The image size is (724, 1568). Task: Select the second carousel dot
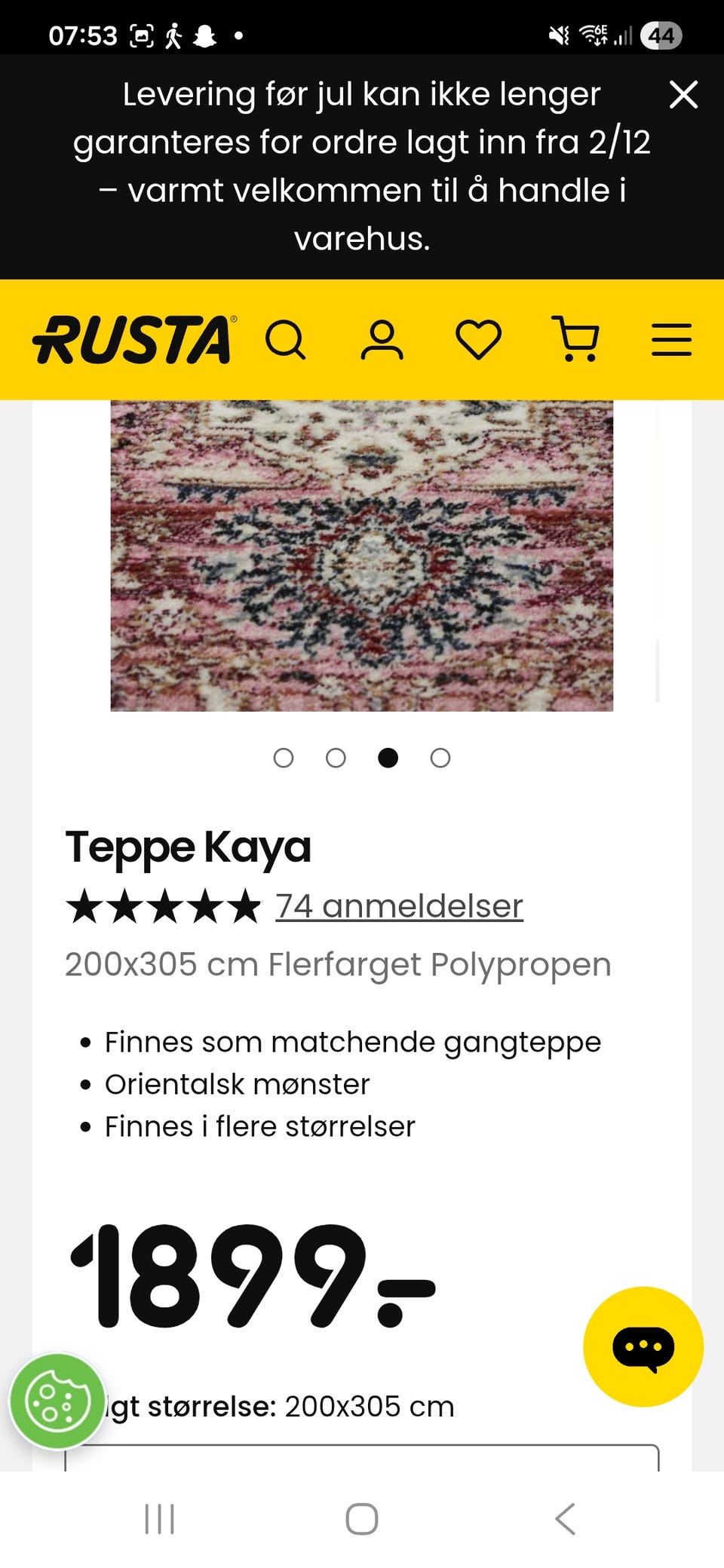(x=336, y=758)
